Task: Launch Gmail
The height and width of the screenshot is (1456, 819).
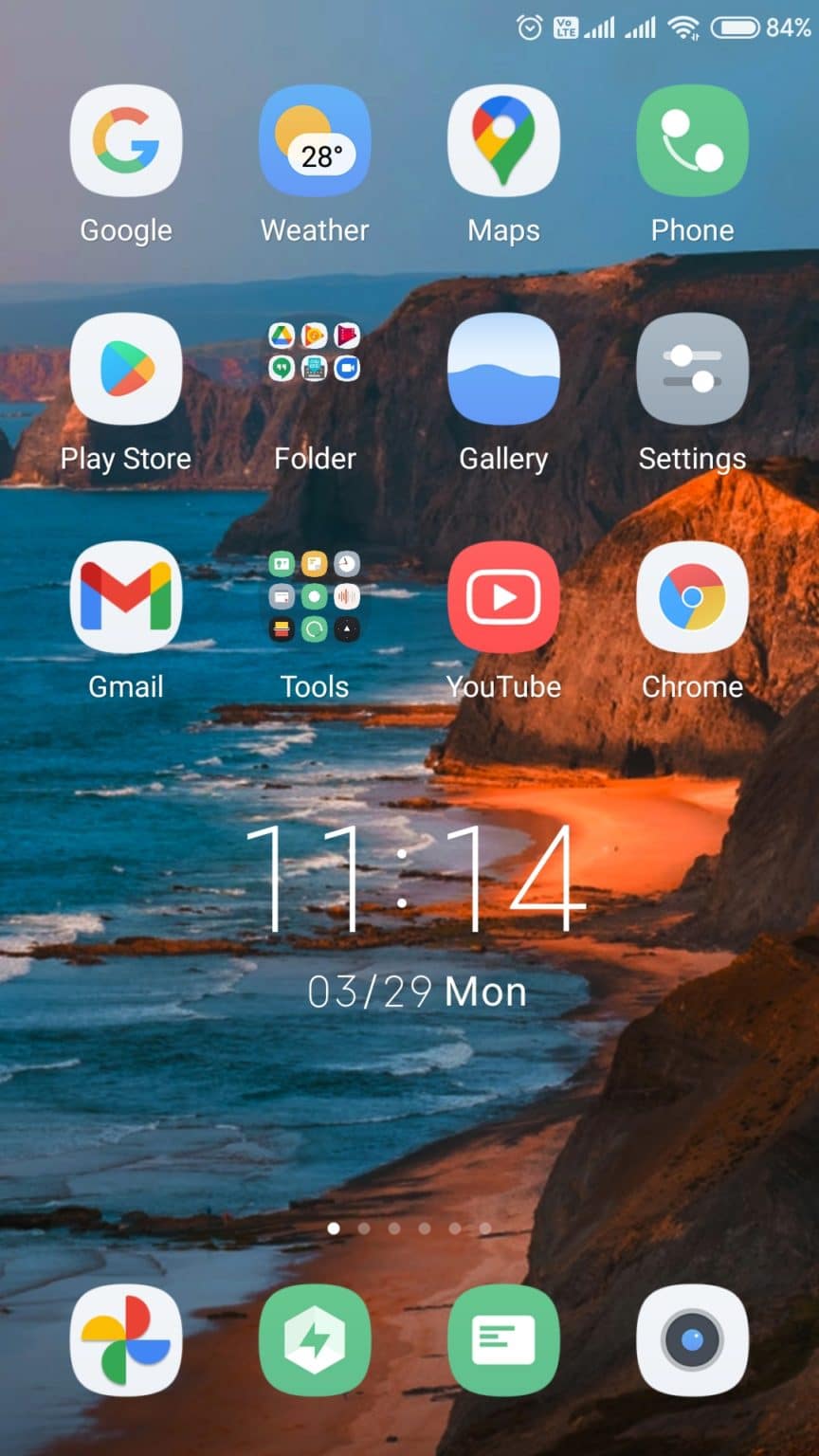Action: click(126, 597)
